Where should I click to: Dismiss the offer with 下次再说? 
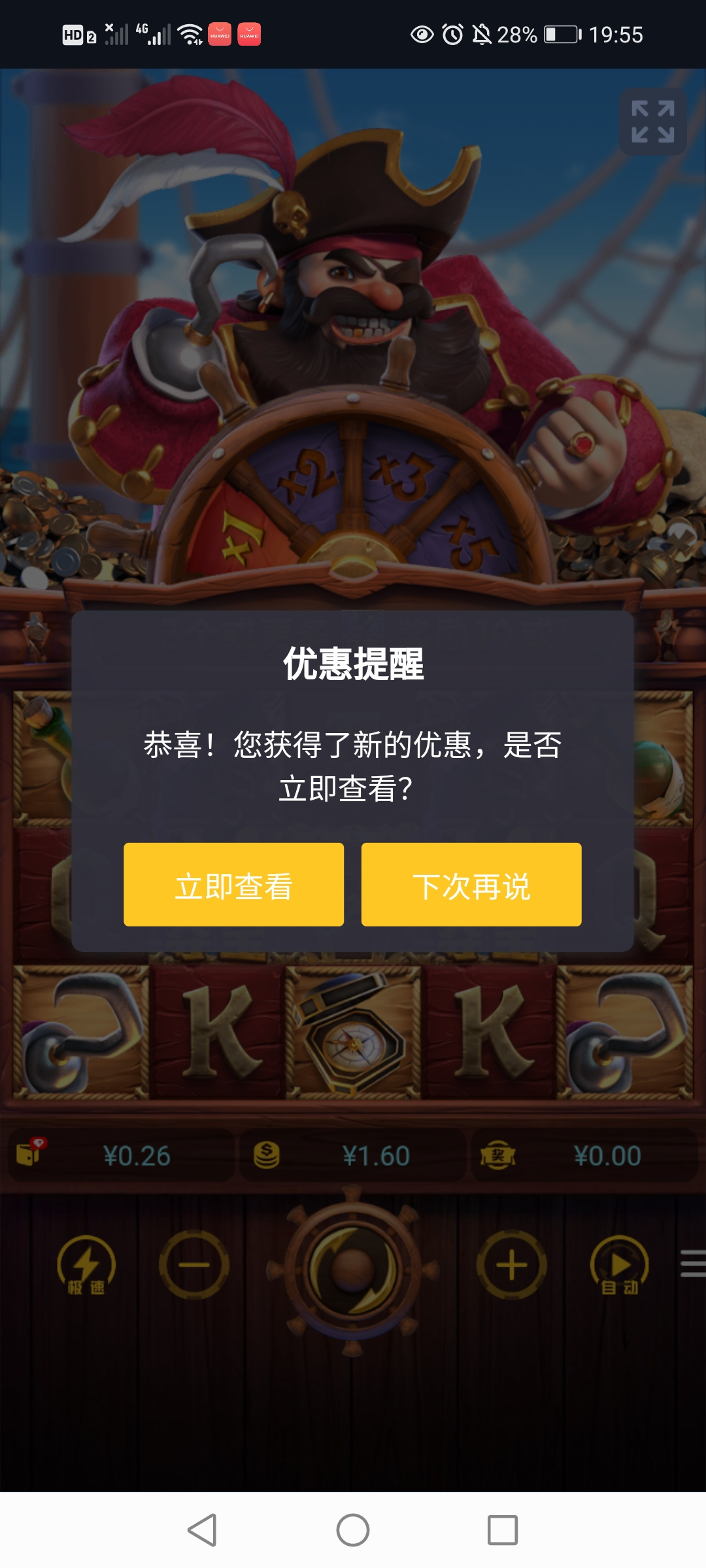471,885
